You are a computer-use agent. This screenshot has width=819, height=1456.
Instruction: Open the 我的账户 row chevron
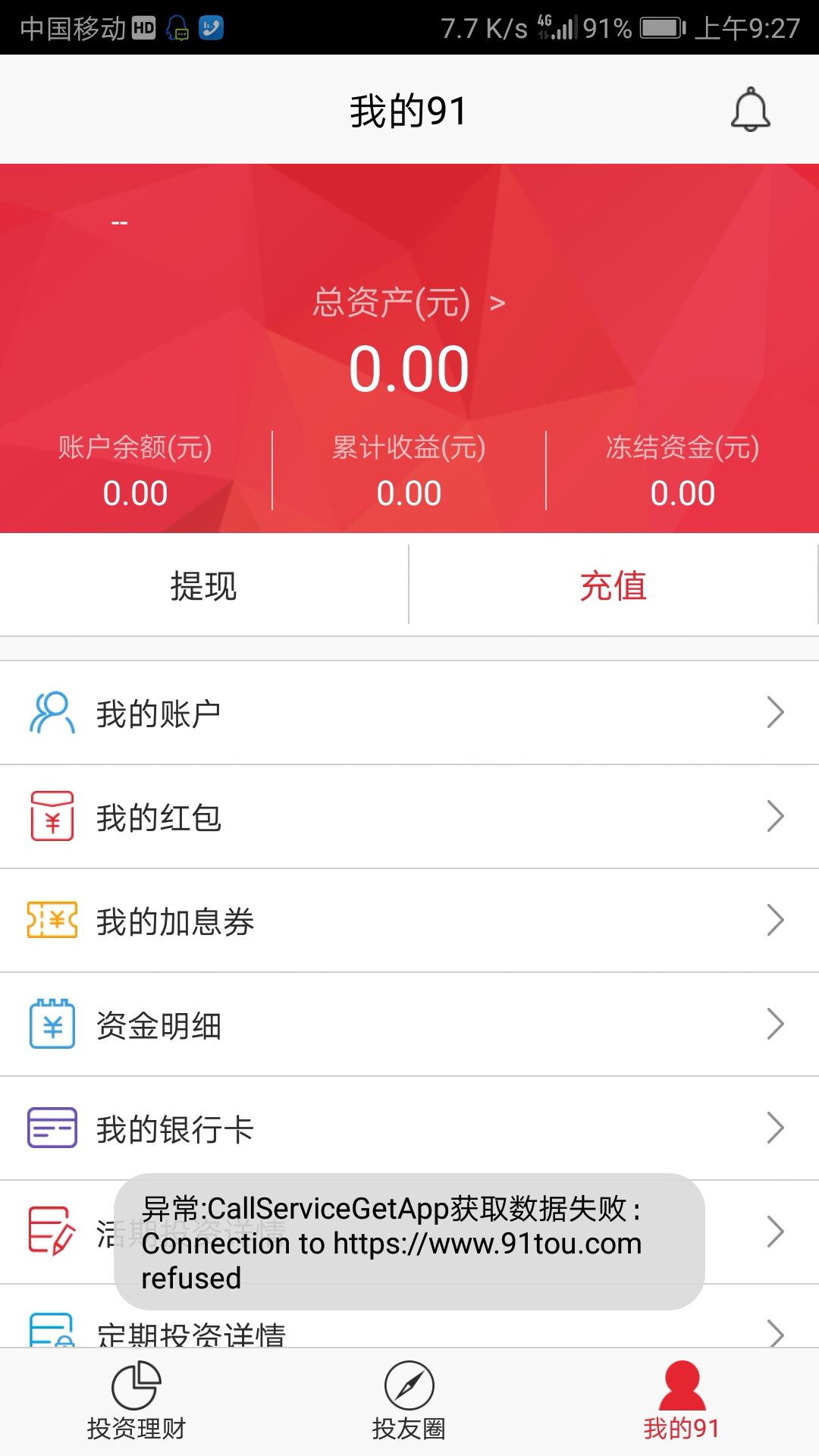tap(776, 711)
